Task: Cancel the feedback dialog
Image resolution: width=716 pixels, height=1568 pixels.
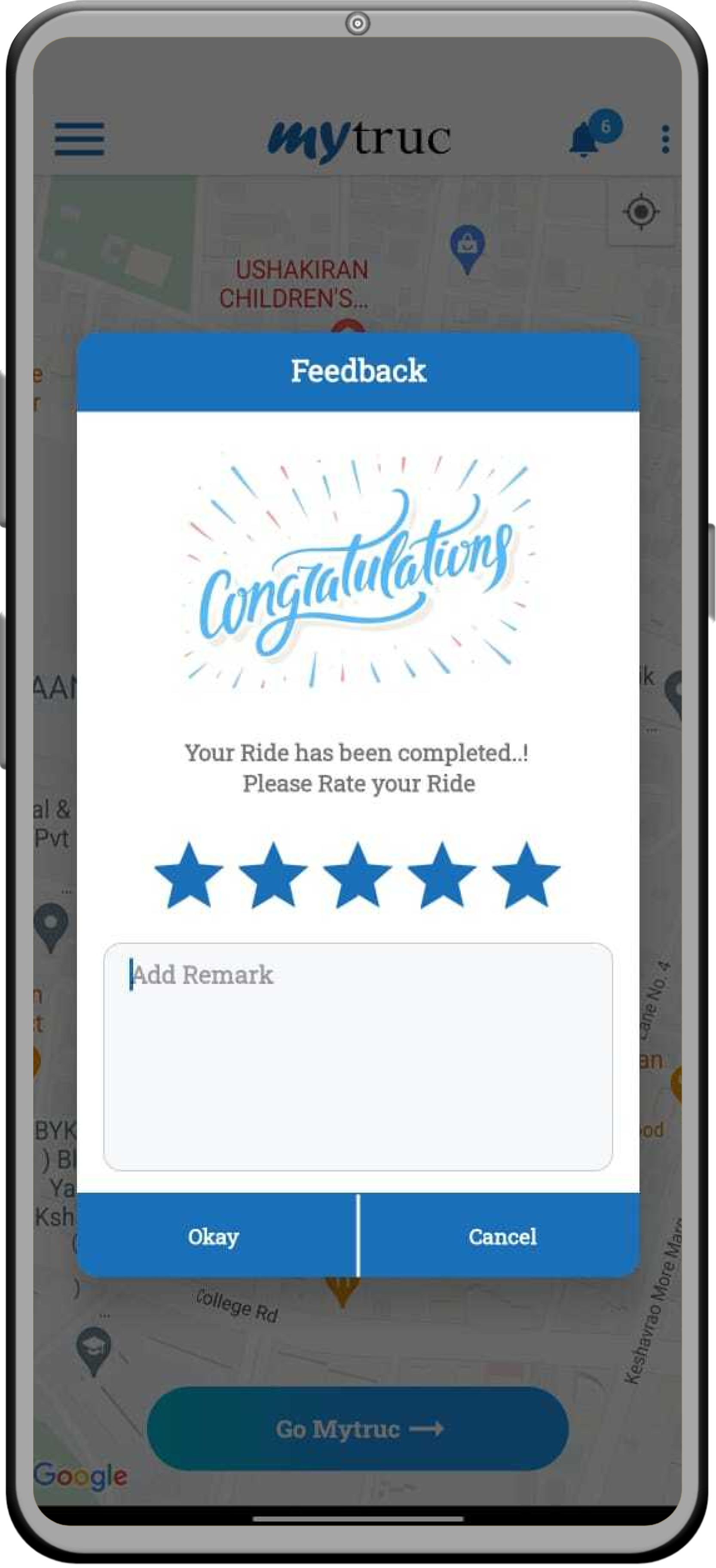Action: [502, 1236]
